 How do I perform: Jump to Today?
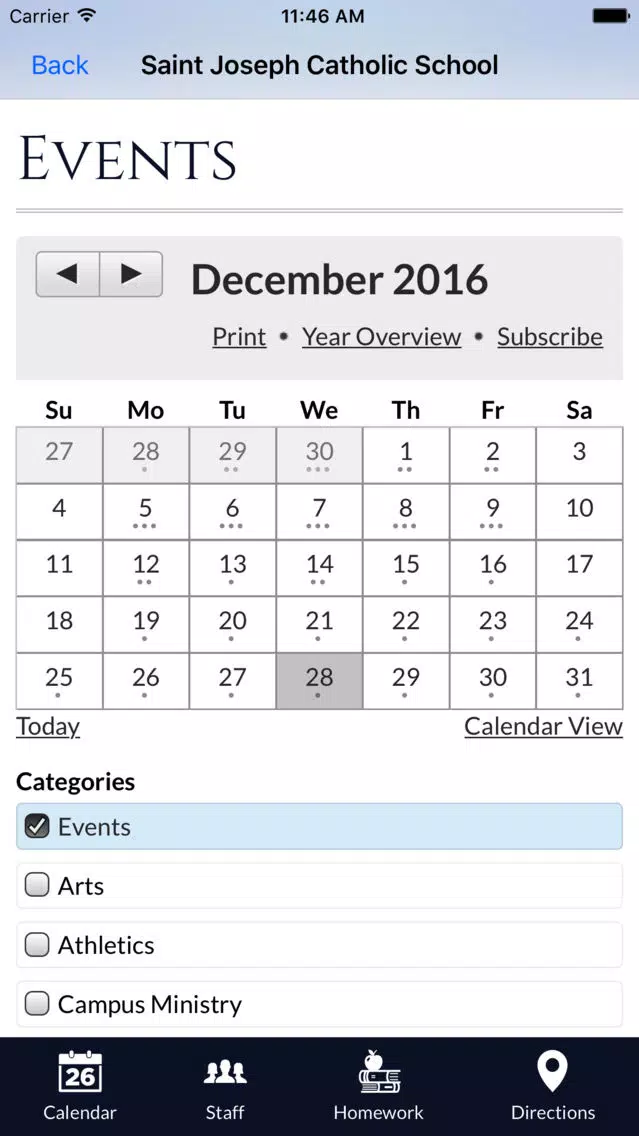pyautogui.click(x=48, y=727)
